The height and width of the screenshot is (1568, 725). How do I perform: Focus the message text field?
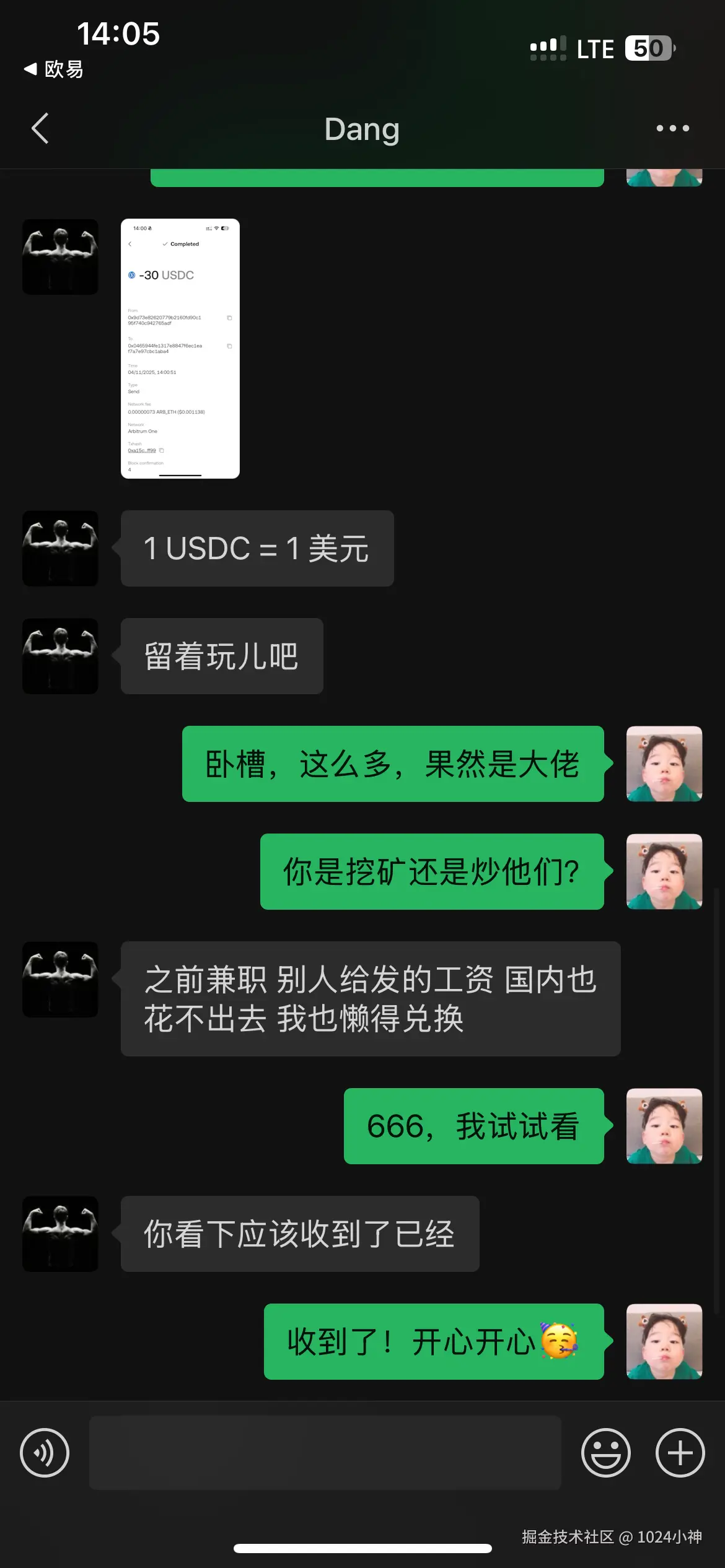pos(325,1452)
